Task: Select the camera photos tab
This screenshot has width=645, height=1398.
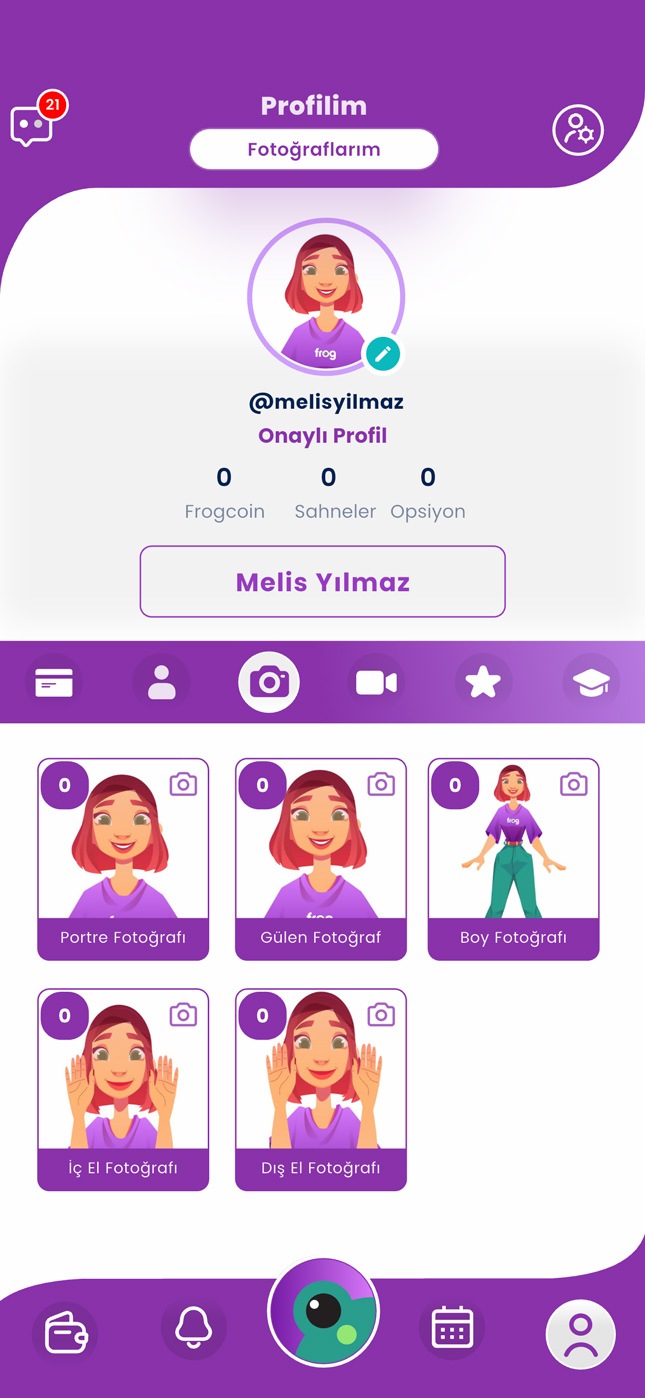Action: (x=268, y=683)
